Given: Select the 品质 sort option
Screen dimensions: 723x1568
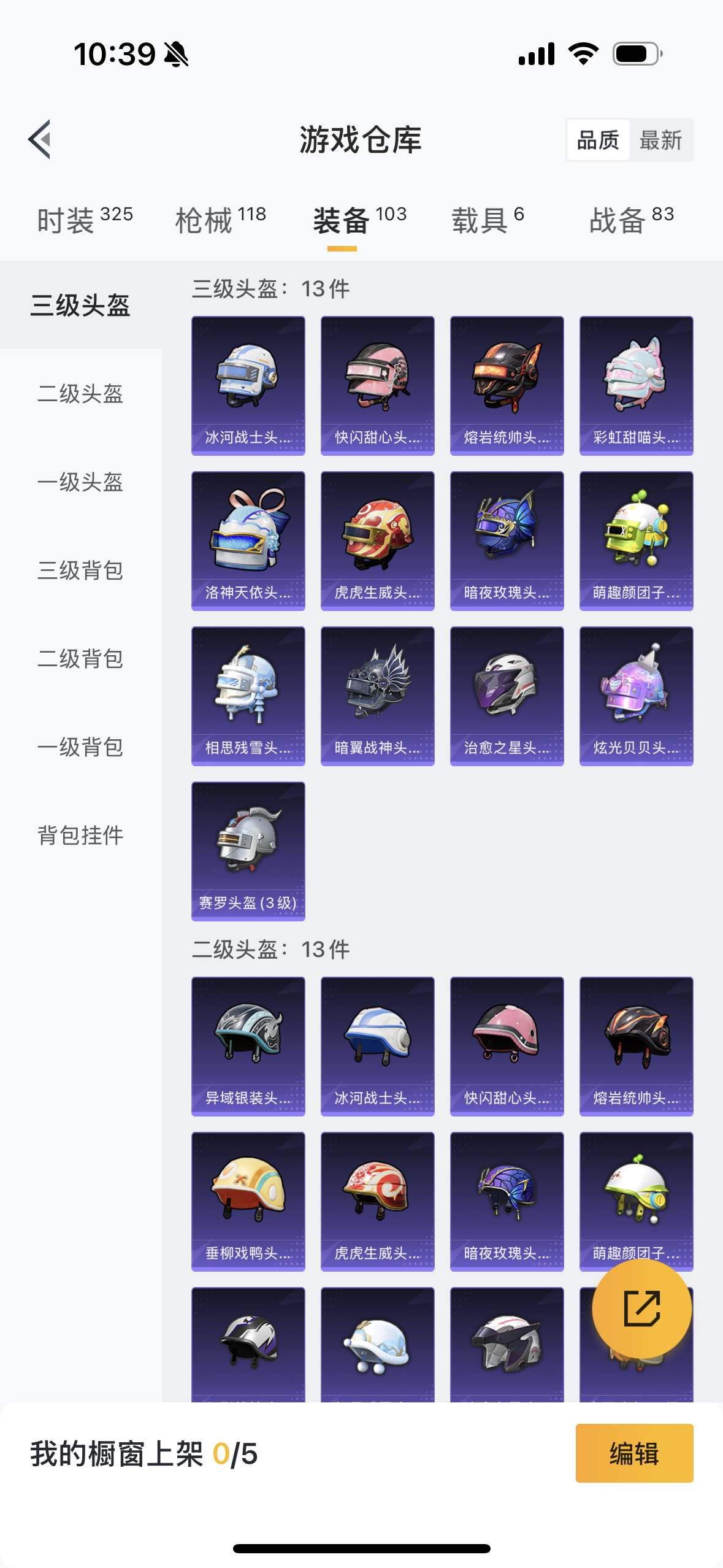Looking at the screenshot, I should [598, 140].
